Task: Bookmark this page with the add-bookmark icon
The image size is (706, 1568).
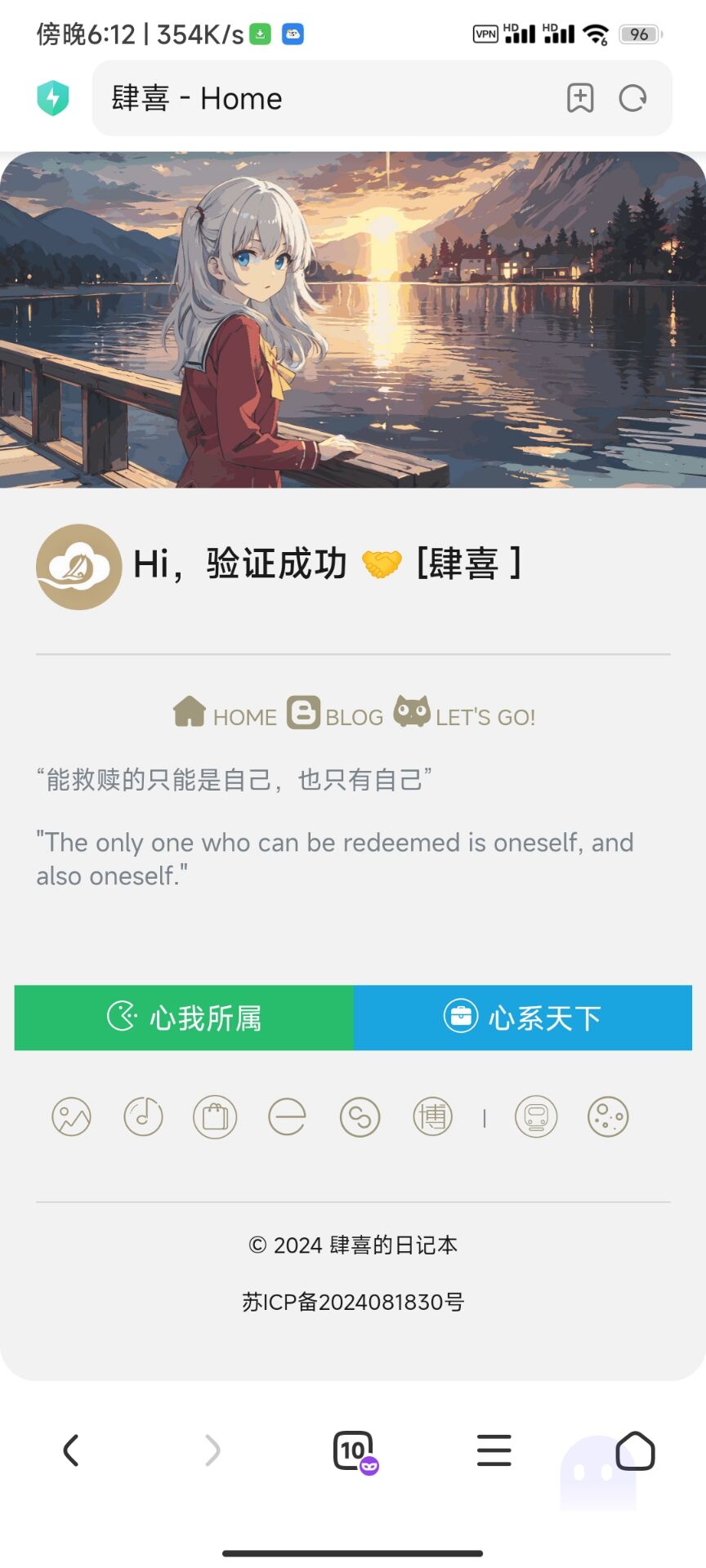Action: pos(580,99)
